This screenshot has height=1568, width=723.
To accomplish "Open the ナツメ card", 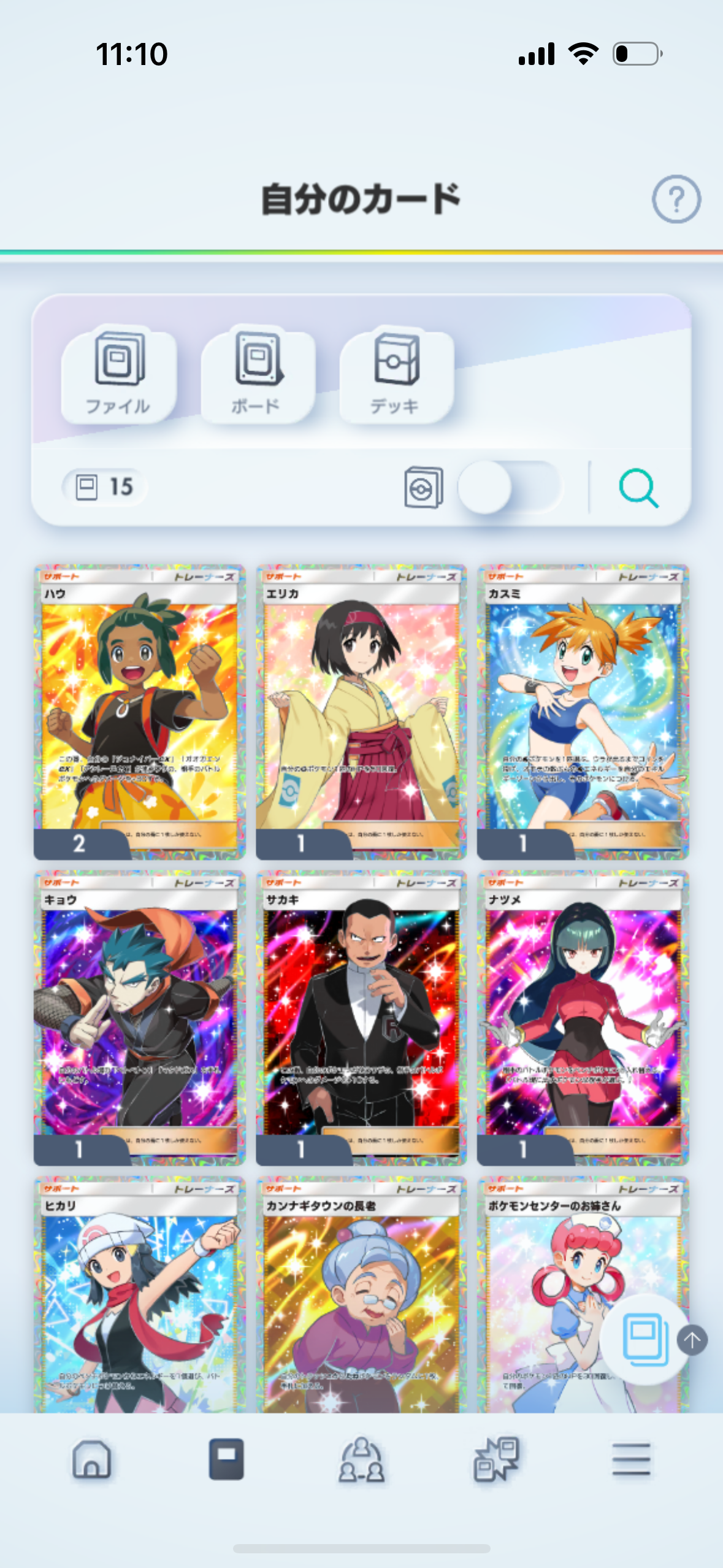I will coord(583,1017).
